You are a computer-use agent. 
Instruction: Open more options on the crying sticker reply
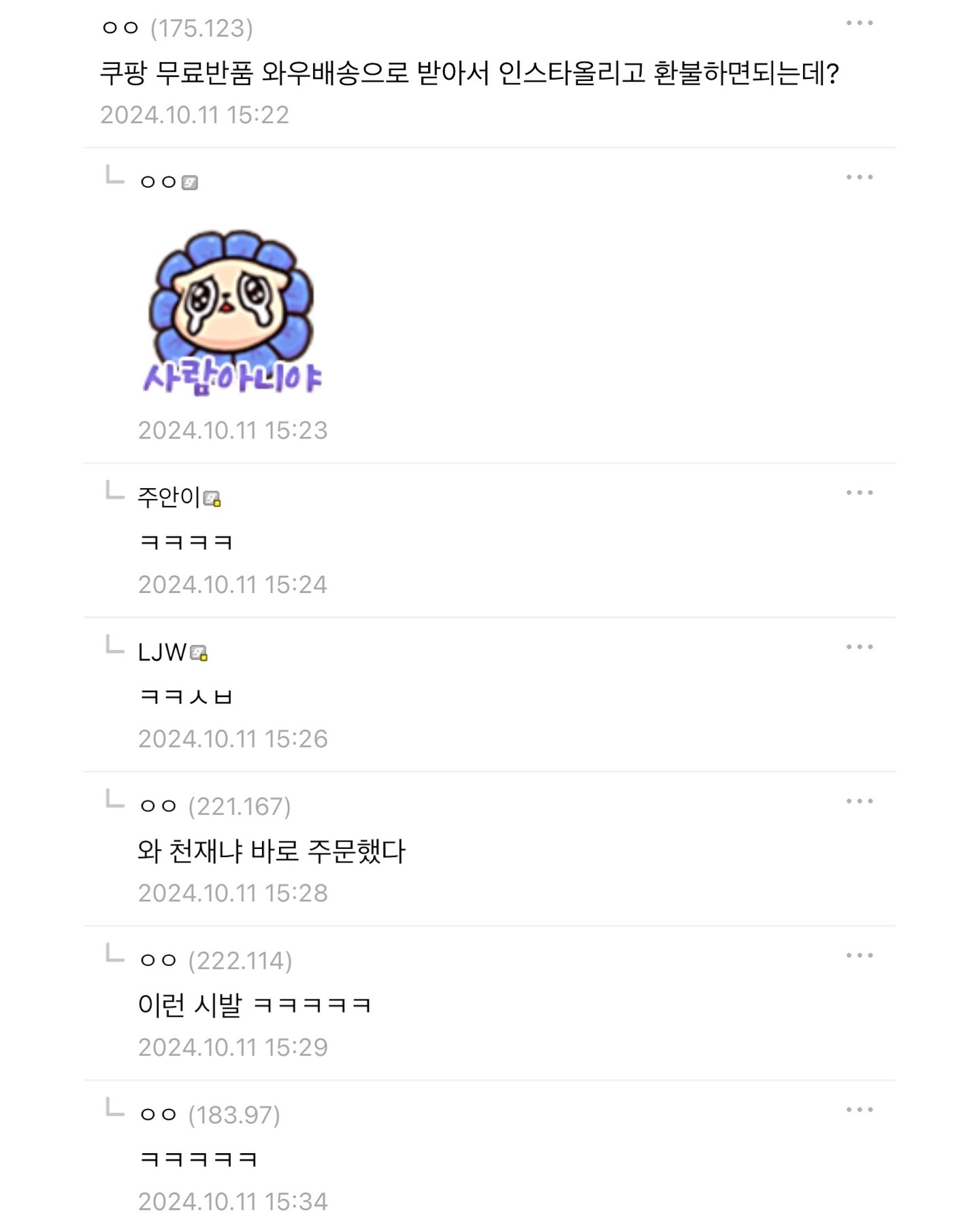pos(859,177)
